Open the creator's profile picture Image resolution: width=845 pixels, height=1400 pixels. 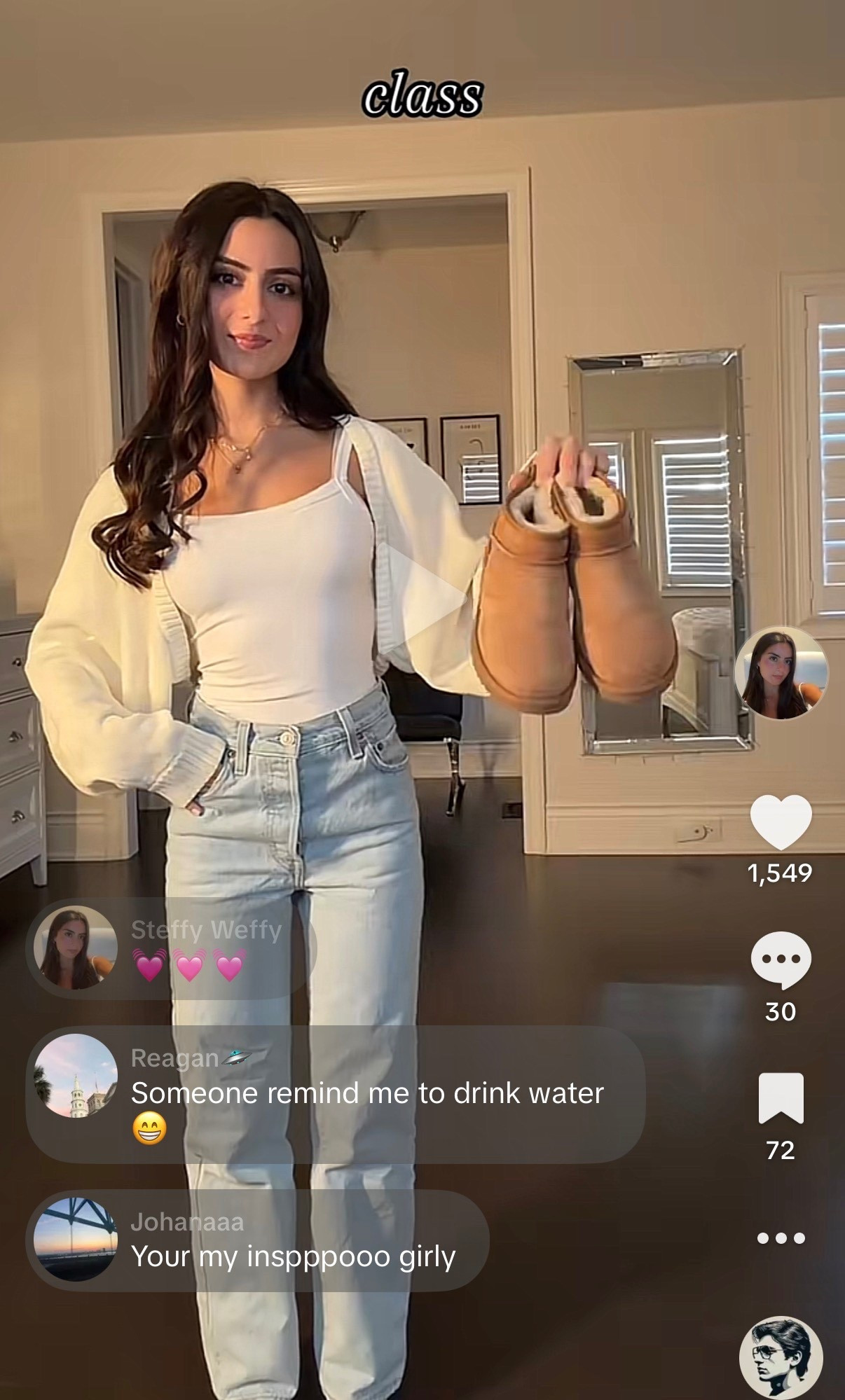click(781, 673)
